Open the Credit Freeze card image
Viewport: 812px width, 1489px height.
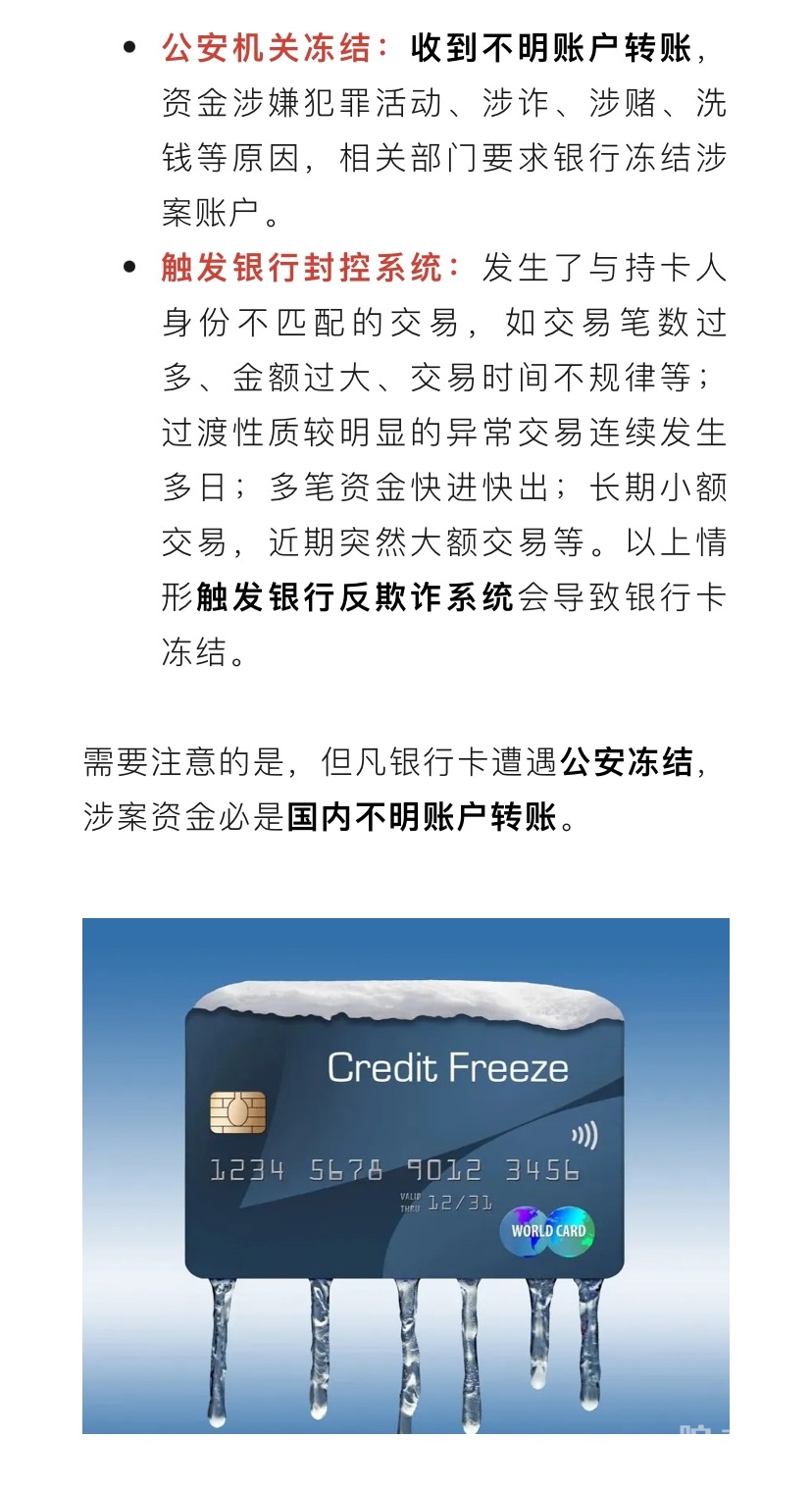point(405,1174)
